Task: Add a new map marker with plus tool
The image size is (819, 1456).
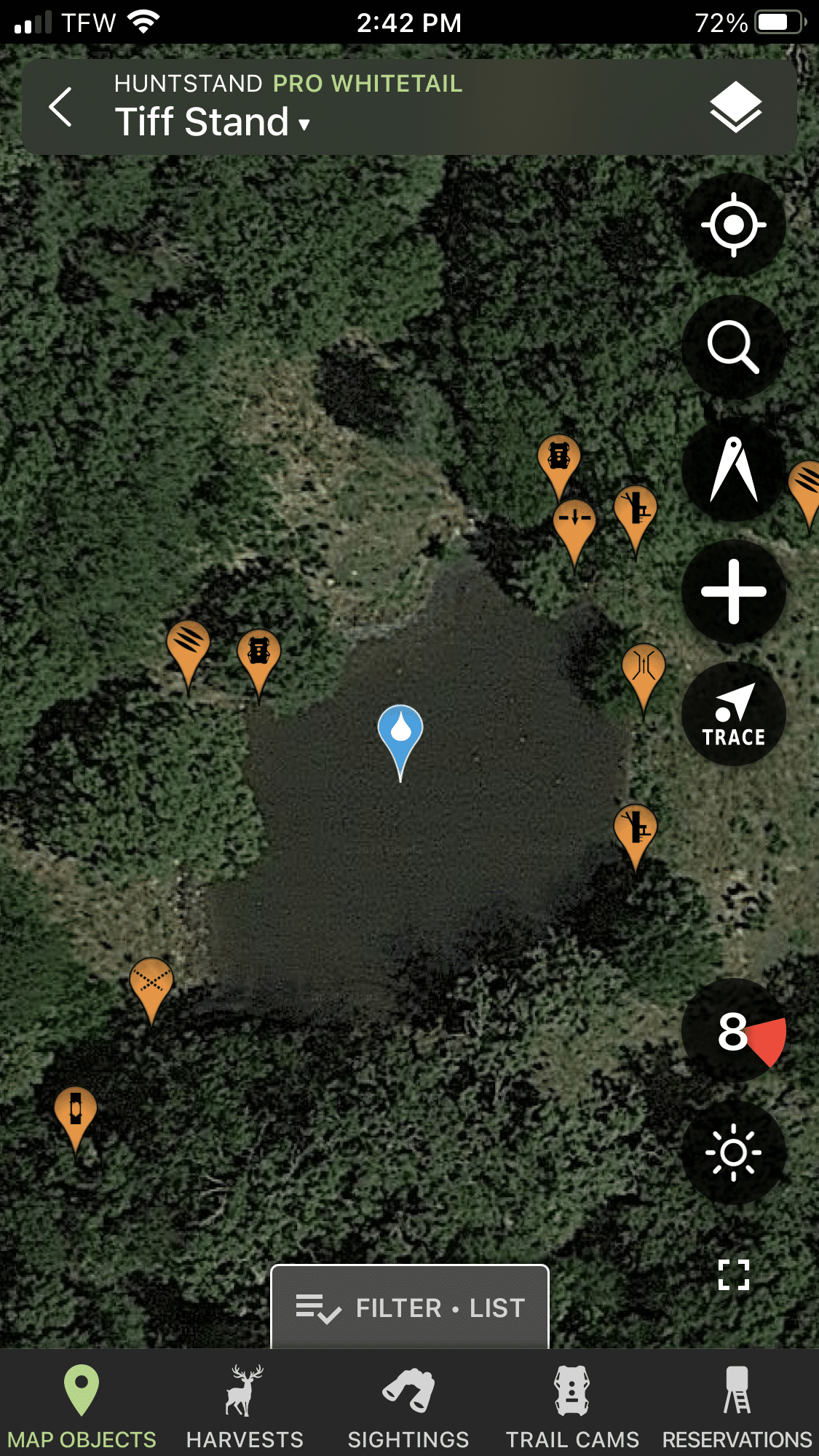Action: click(x=733, y=593)
